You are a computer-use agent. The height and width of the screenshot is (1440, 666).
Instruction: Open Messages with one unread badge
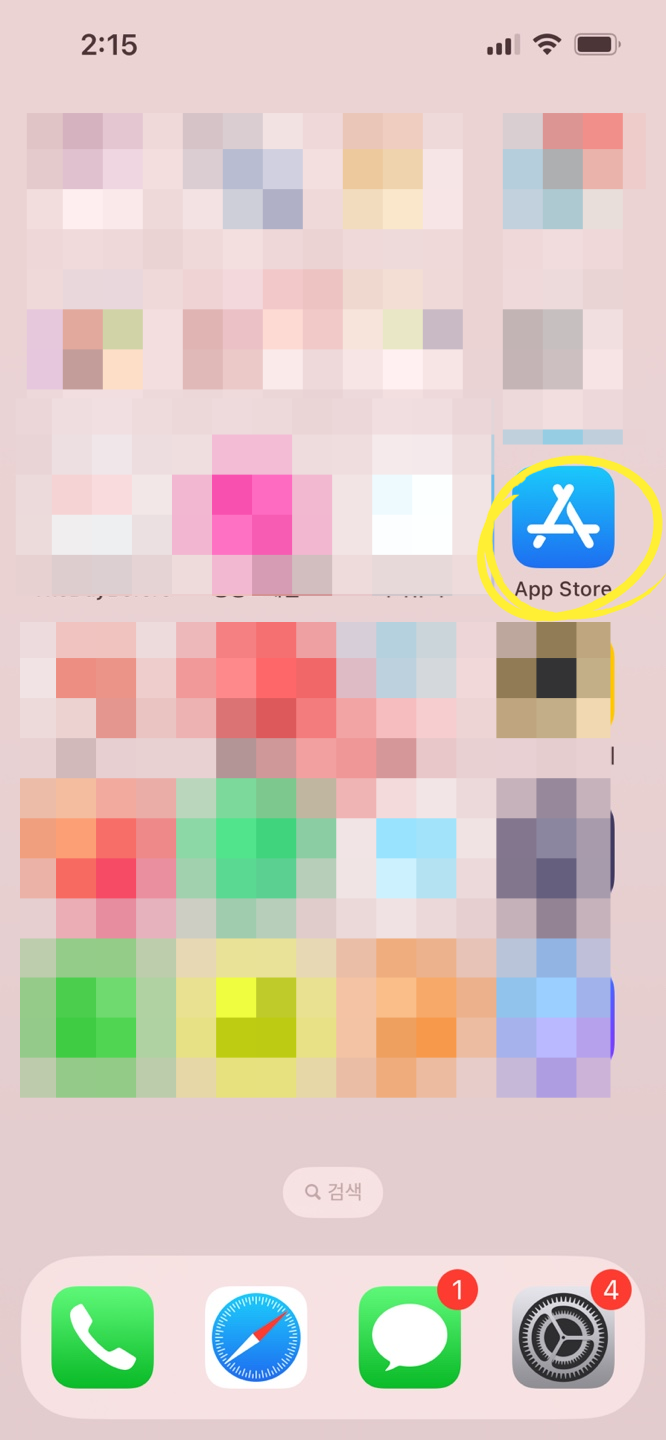[410, 1337]
